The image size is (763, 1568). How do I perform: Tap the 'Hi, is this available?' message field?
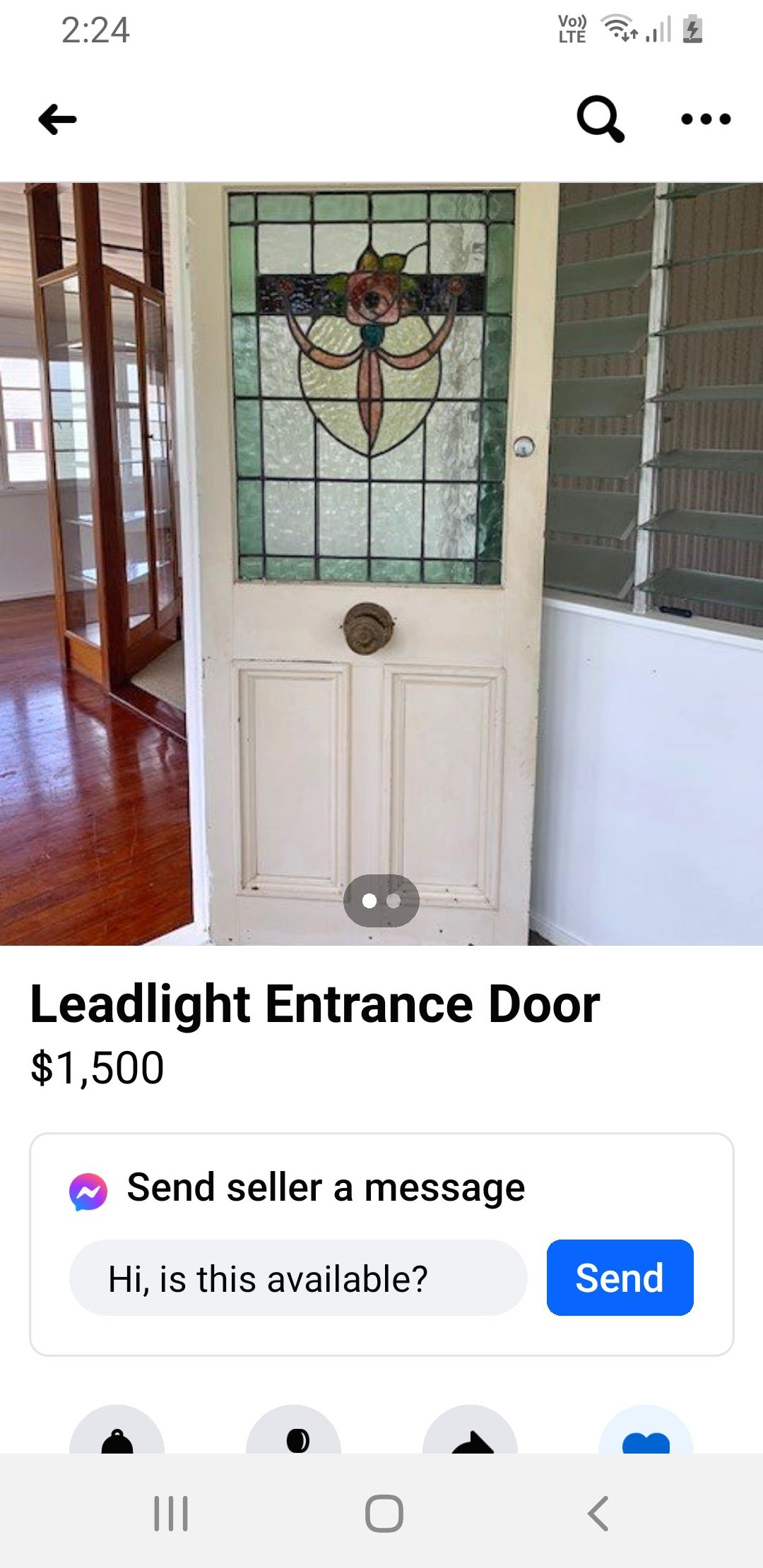click(x=297, y=1277)
